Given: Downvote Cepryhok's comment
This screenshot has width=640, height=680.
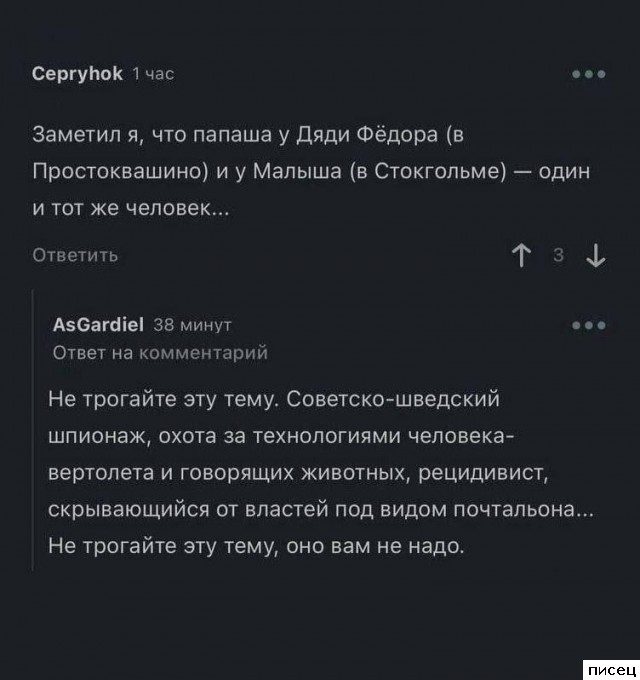Looking at the screenshot, I should pos(597,256).
